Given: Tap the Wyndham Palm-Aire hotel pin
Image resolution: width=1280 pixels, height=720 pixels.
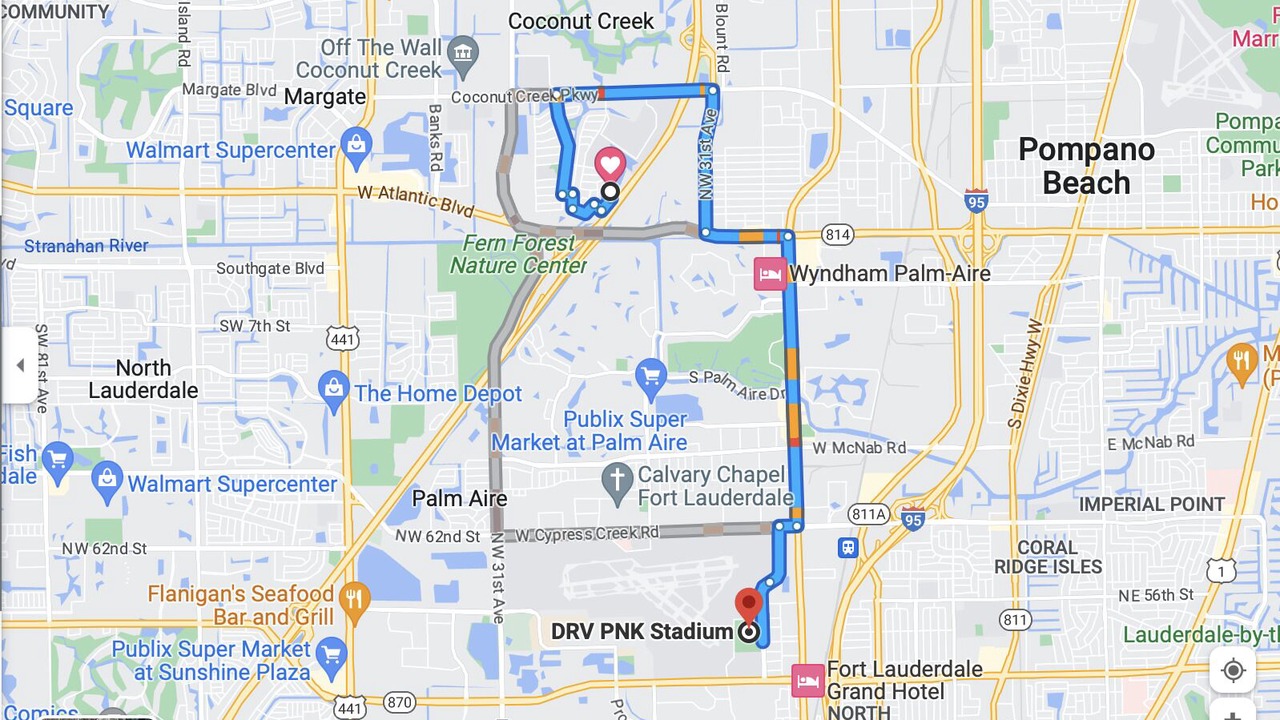Looking at the screenshot, I should click(770, 273).
